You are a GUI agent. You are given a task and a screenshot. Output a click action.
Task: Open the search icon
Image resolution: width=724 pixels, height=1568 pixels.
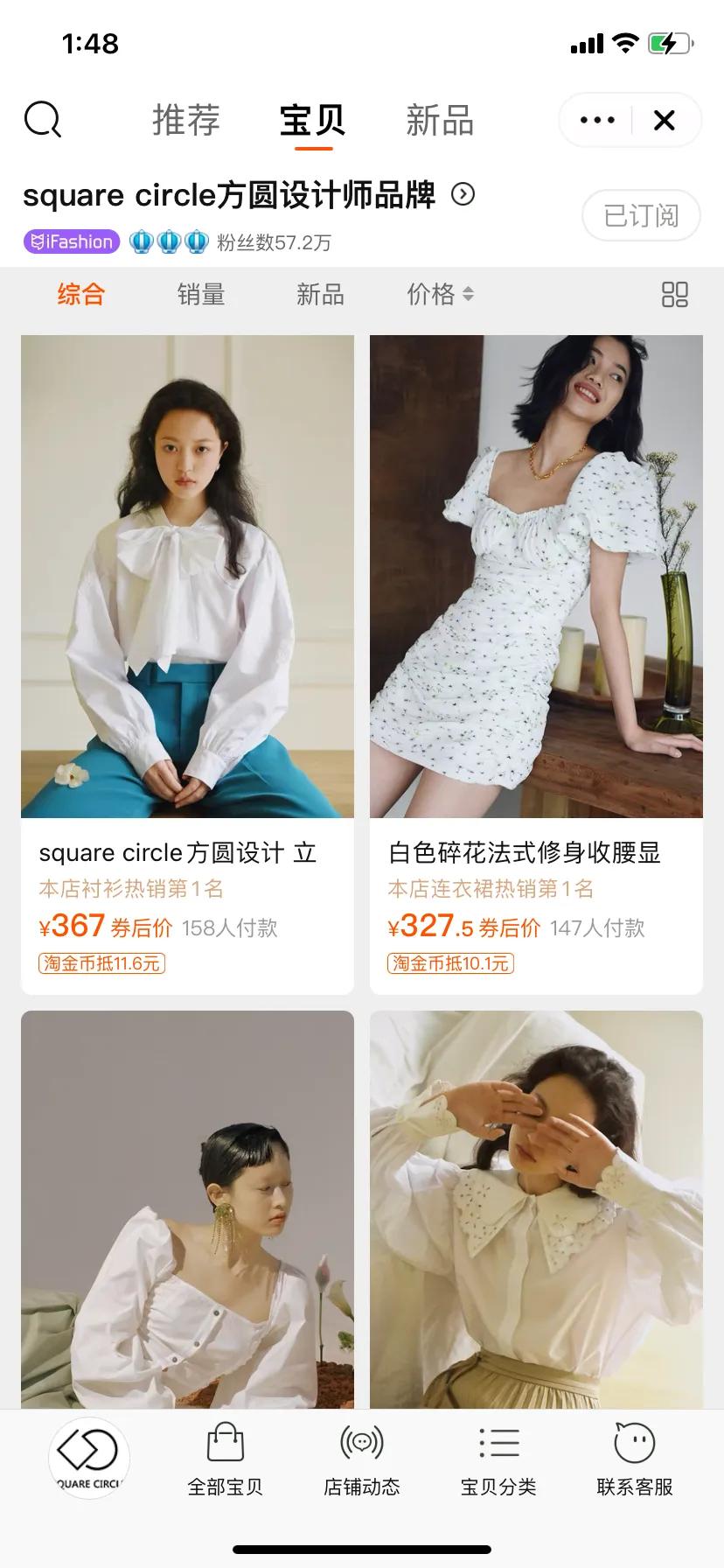tap(42, 121)
